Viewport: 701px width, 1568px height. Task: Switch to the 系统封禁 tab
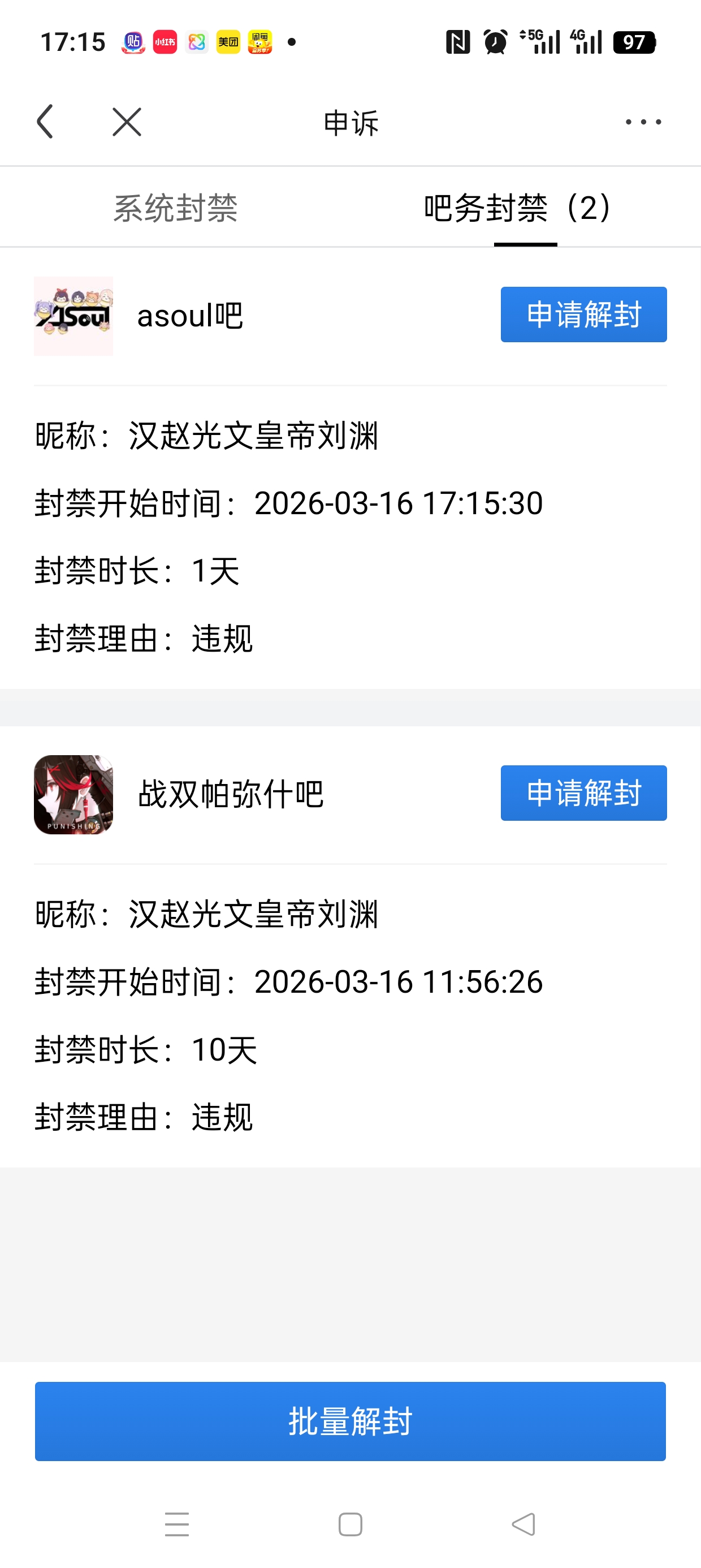tap(175, 208)
